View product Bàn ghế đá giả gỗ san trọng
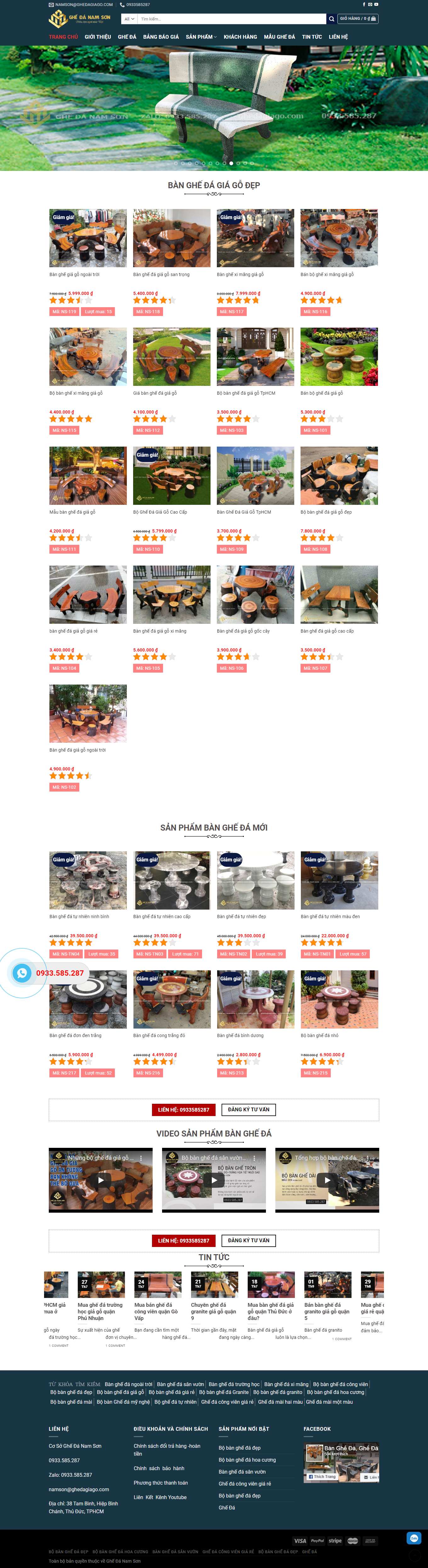428x1568 pixels. 172,239
